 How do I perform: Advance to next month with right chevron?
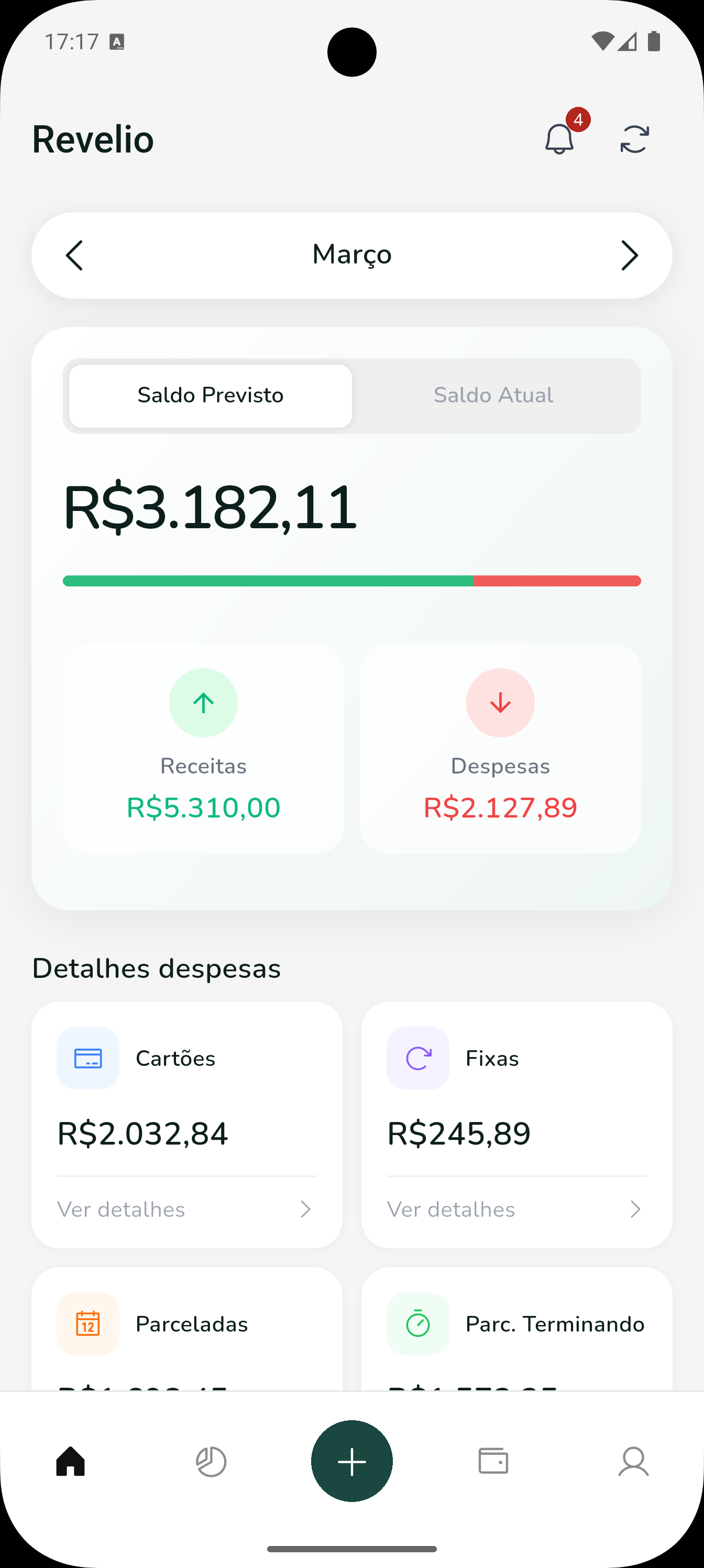click(630, 255)
